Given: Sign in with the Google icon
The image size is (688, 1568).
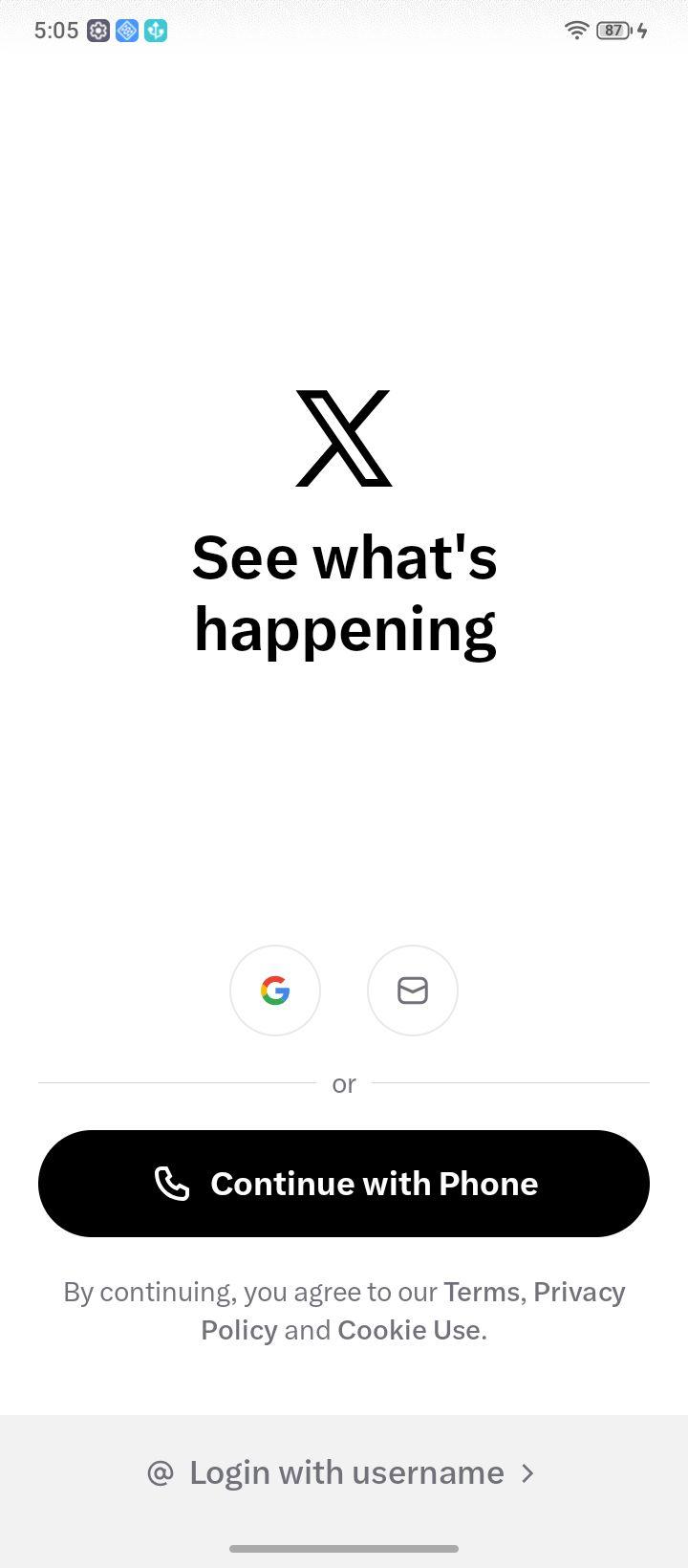Looking at the screenshot, I should [275, 991].
